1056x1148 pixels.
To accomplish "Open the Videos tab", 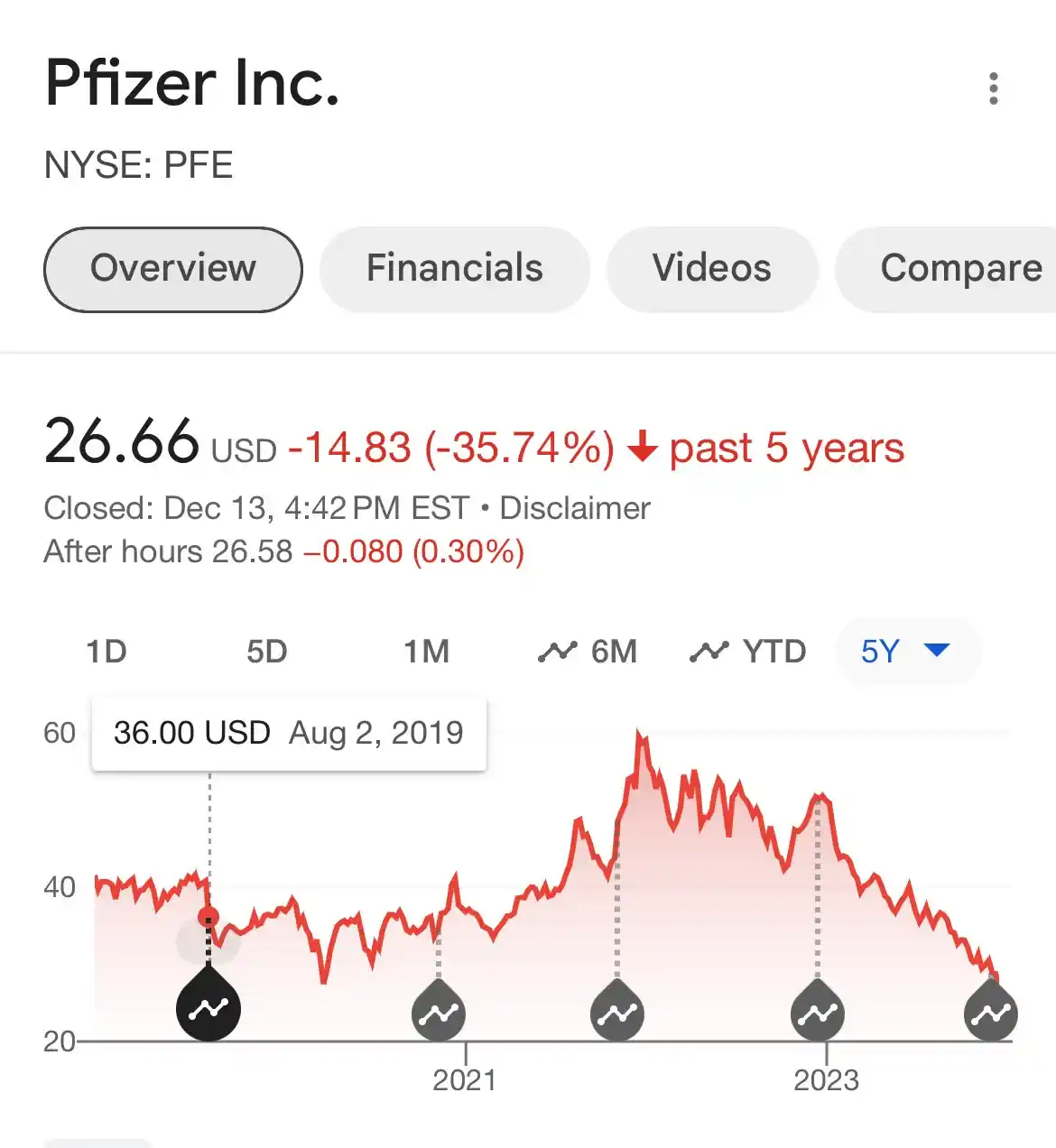I will point(711,269).
